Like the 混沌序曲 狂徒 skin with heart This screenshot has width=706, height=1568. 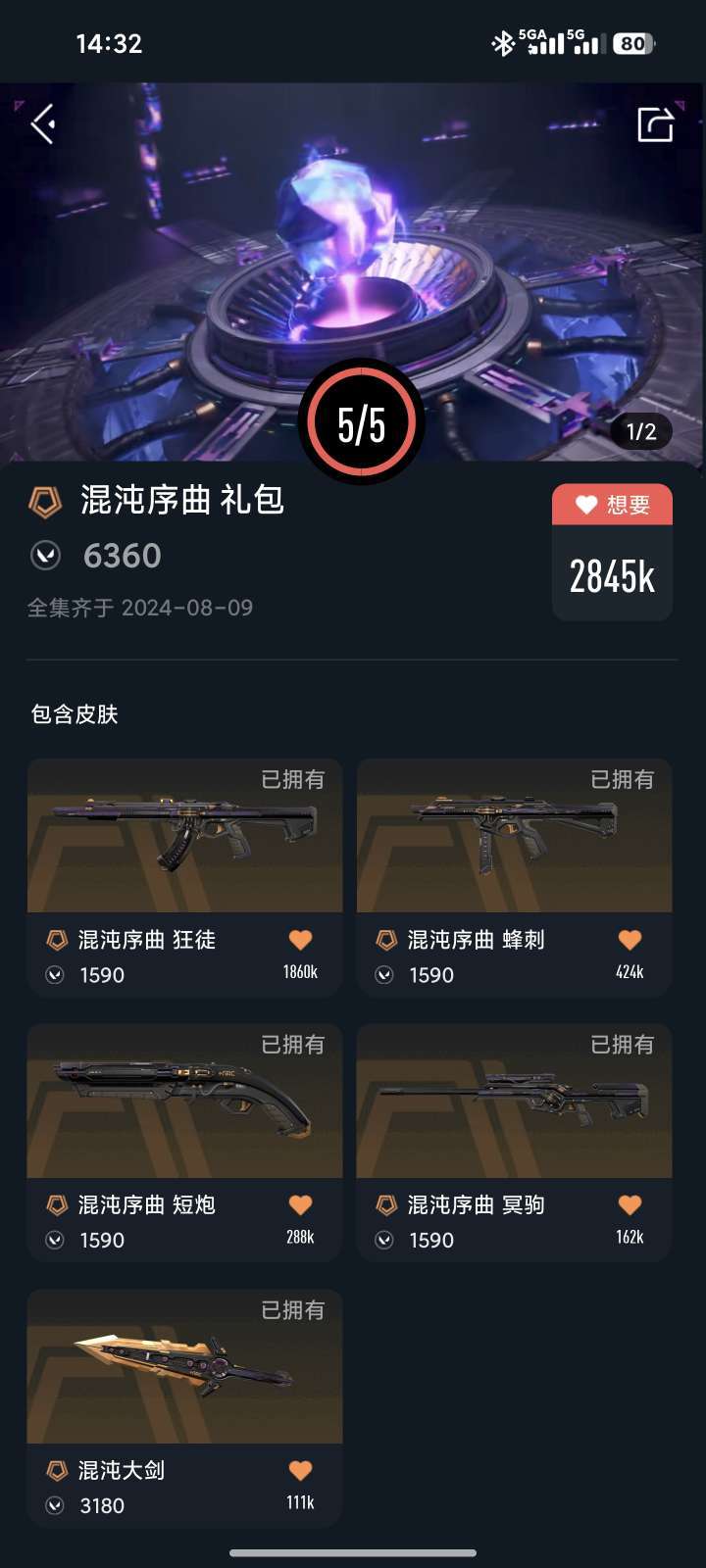pos(300,940)
